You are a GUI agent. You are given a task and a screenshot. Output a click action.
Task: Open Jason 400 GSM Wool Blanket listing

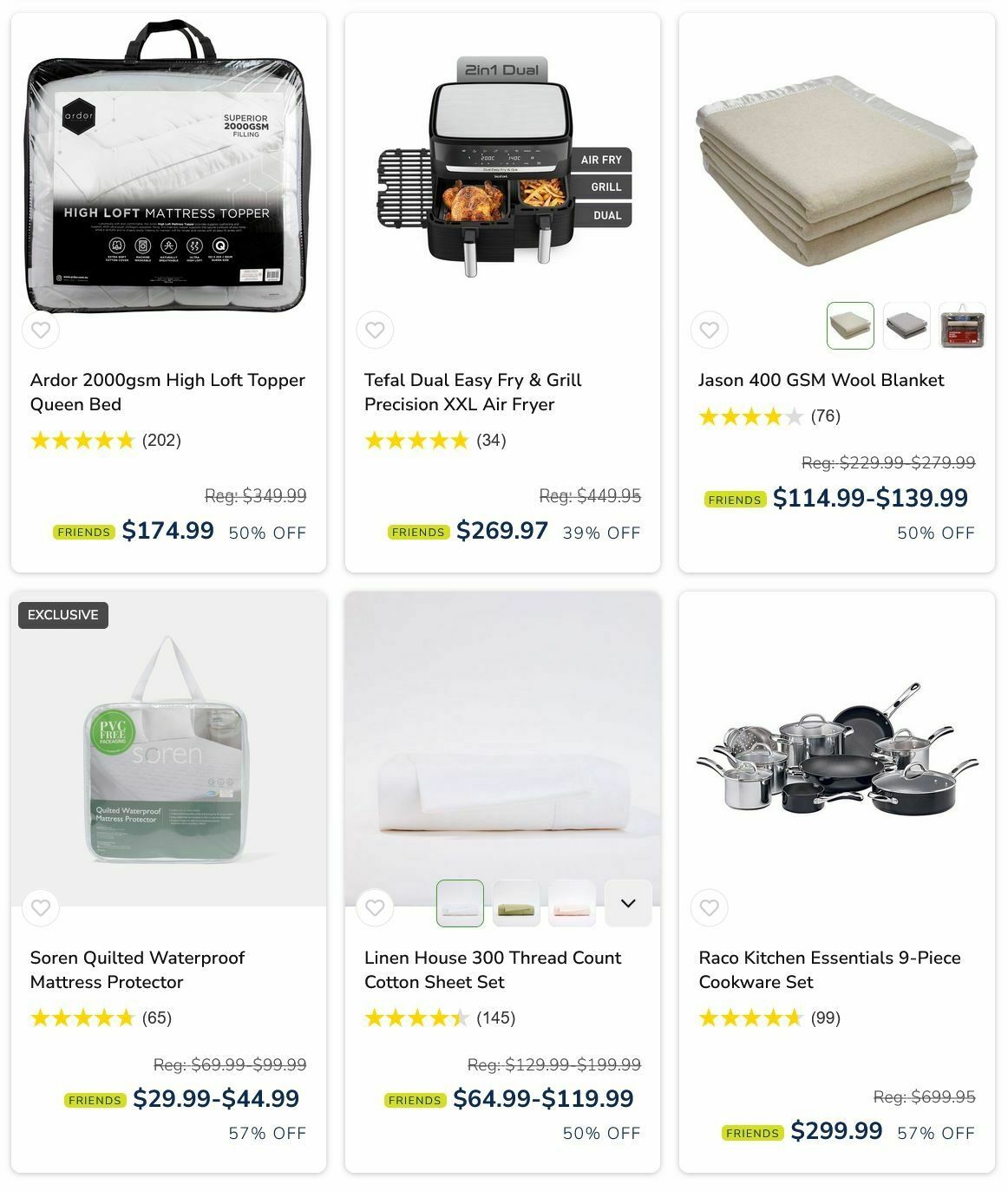pos(821,380)
